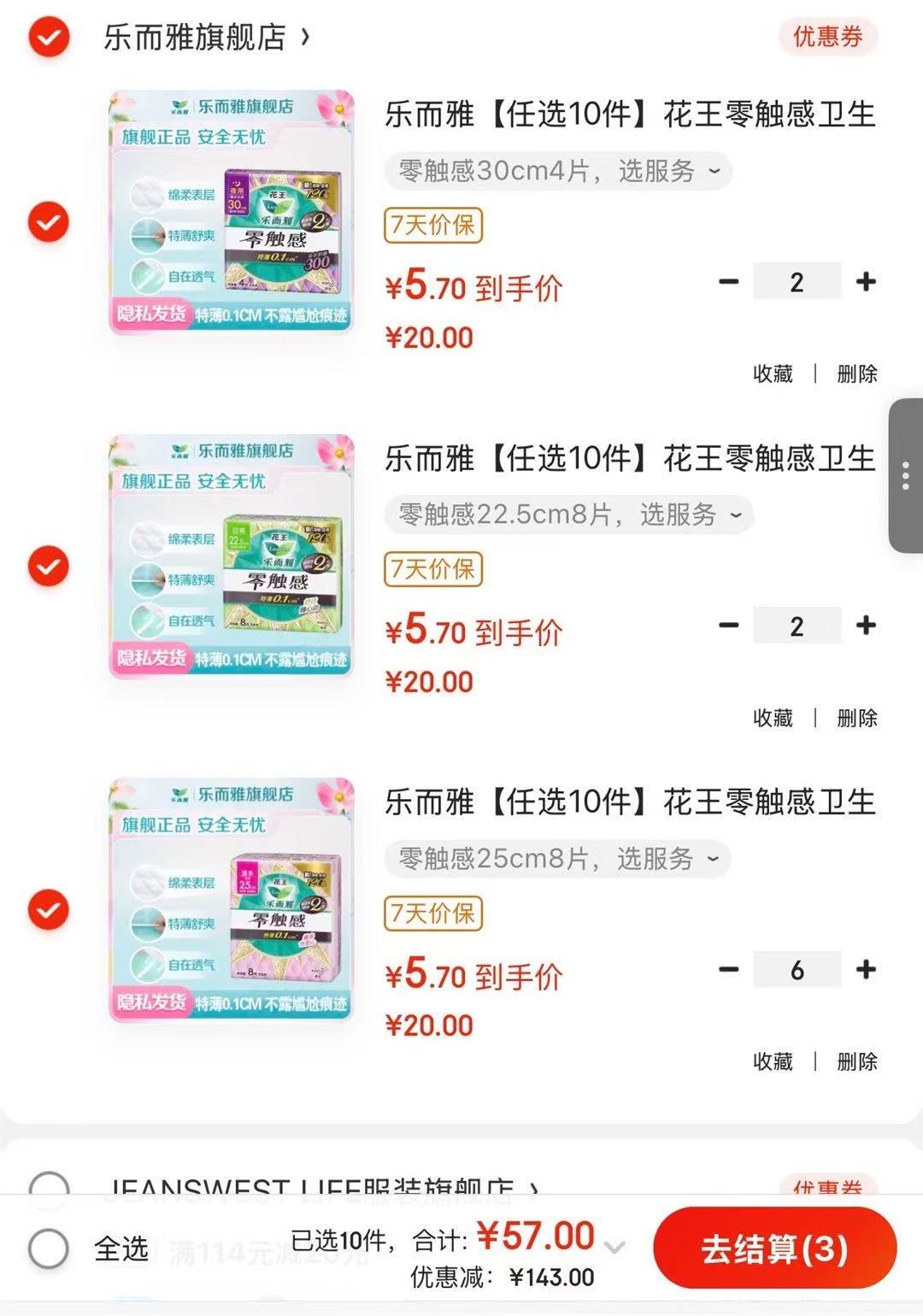The height and width of the screenshot is (1316, 923).
Task: Open the 零触感22.5cm8片 spec dropdown
Action: (569, 514)
